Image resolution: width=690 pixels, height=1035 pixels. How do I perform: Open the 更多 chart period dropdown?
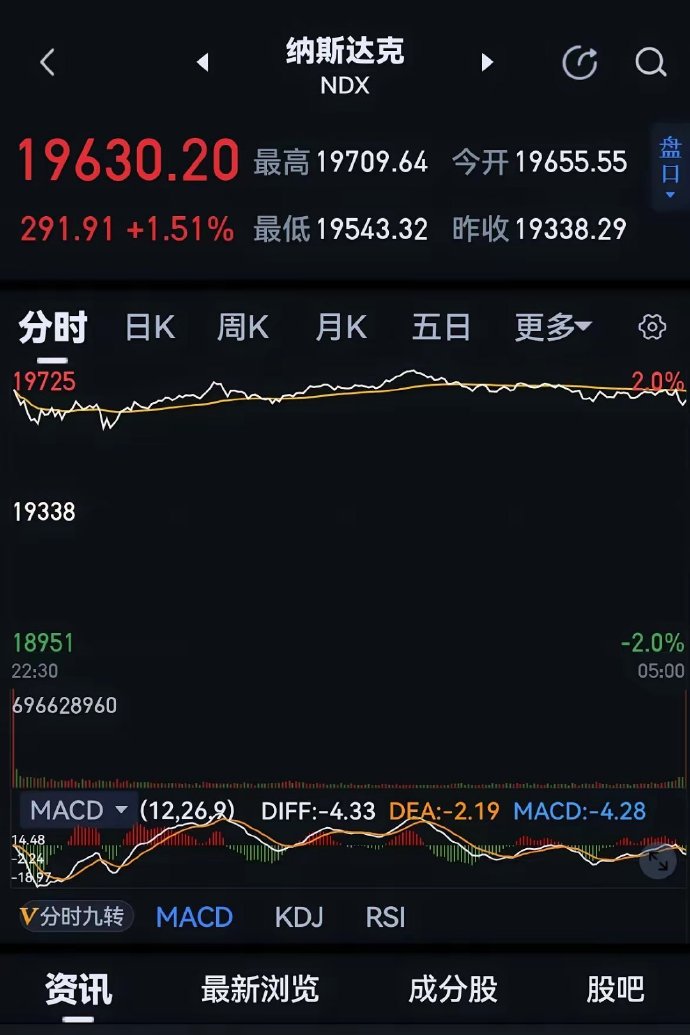point(553,328)
